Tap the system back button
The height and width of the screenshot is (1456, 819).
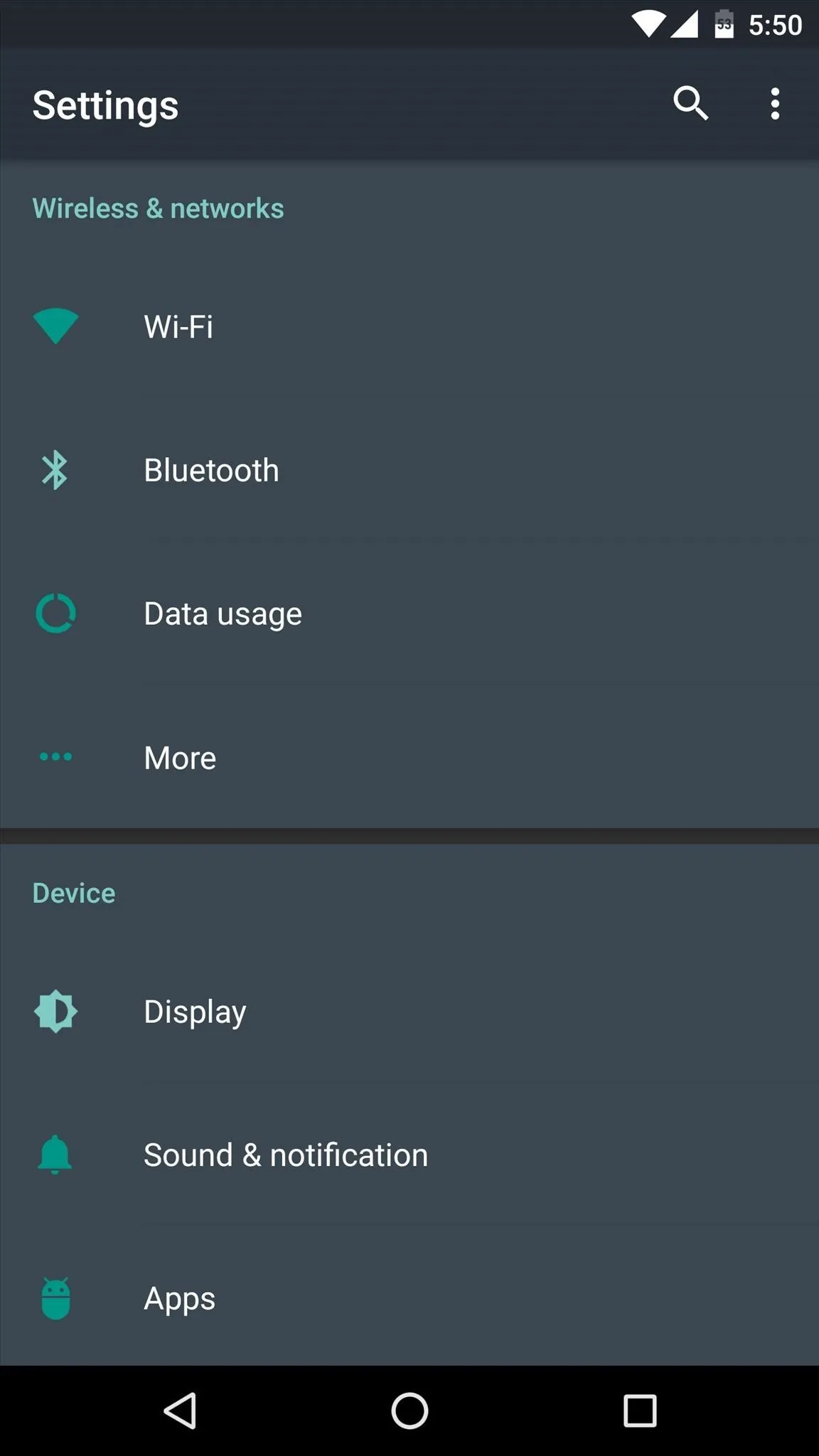(181, 1410)
